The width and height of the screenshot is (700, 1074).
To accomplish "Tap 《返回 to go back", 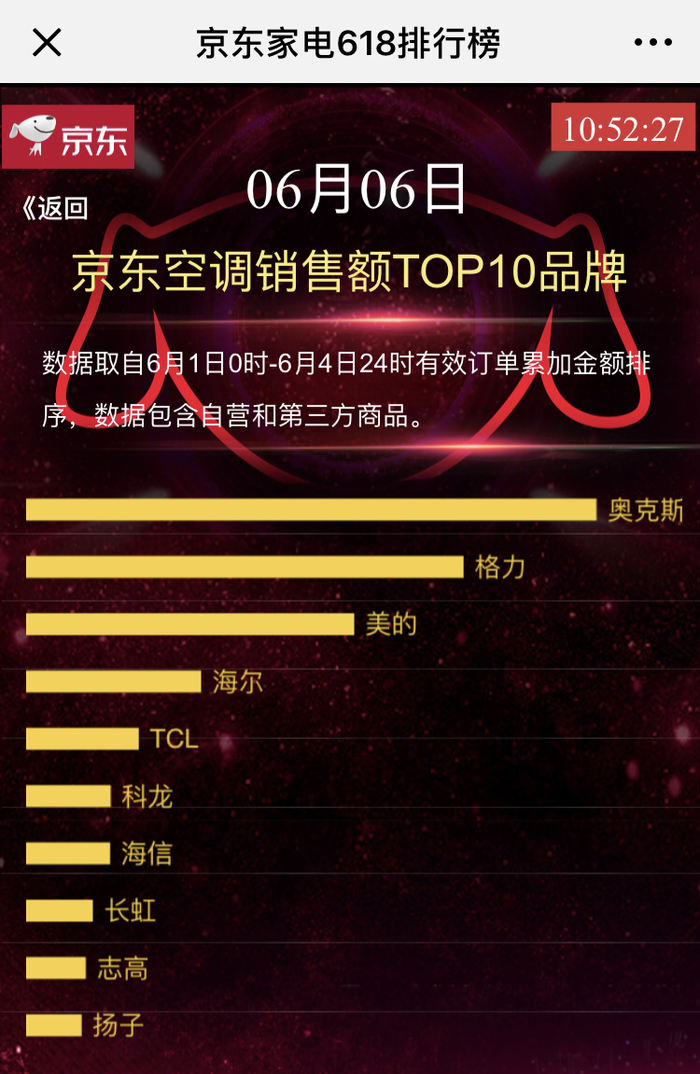I will 56,208.
